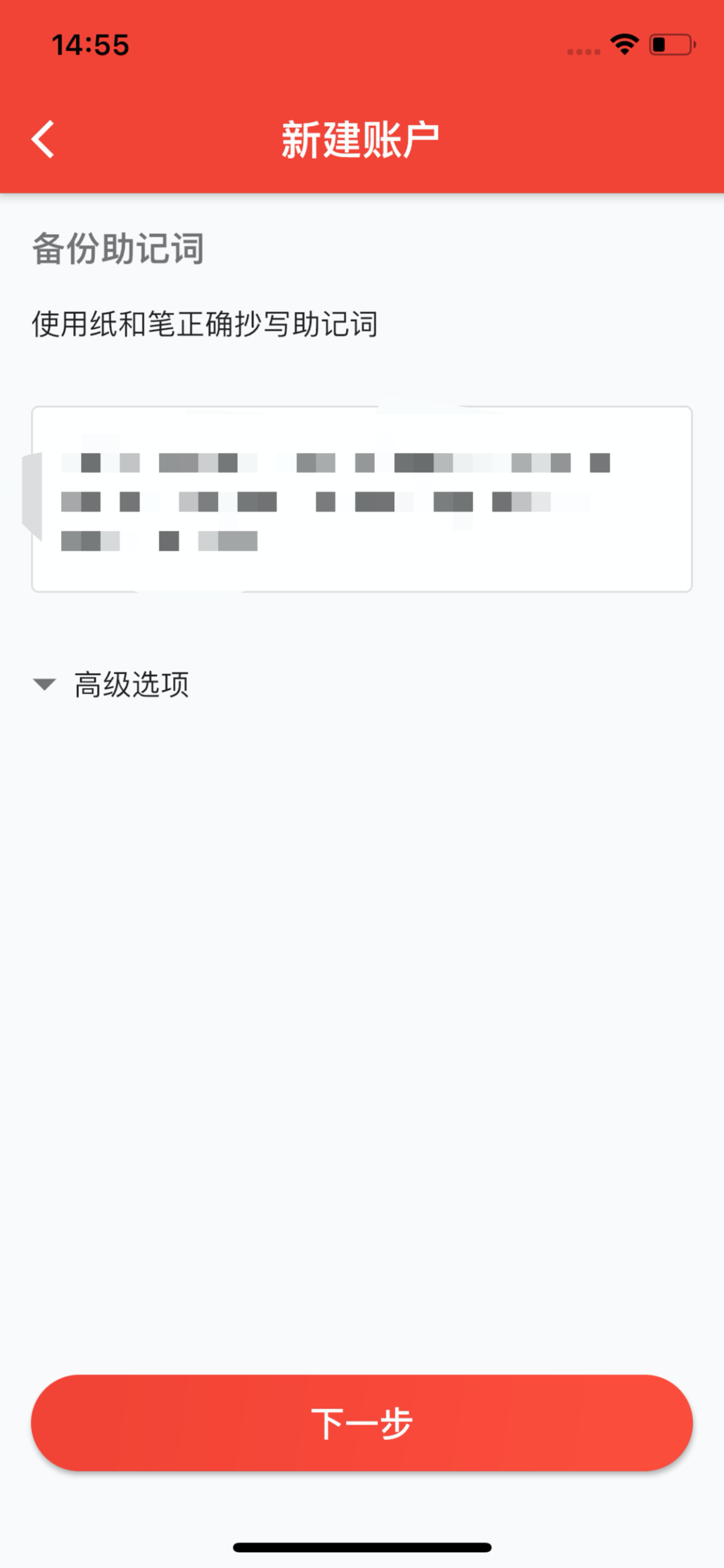Click the back arrow to leave 新建账户

[42, 137]
